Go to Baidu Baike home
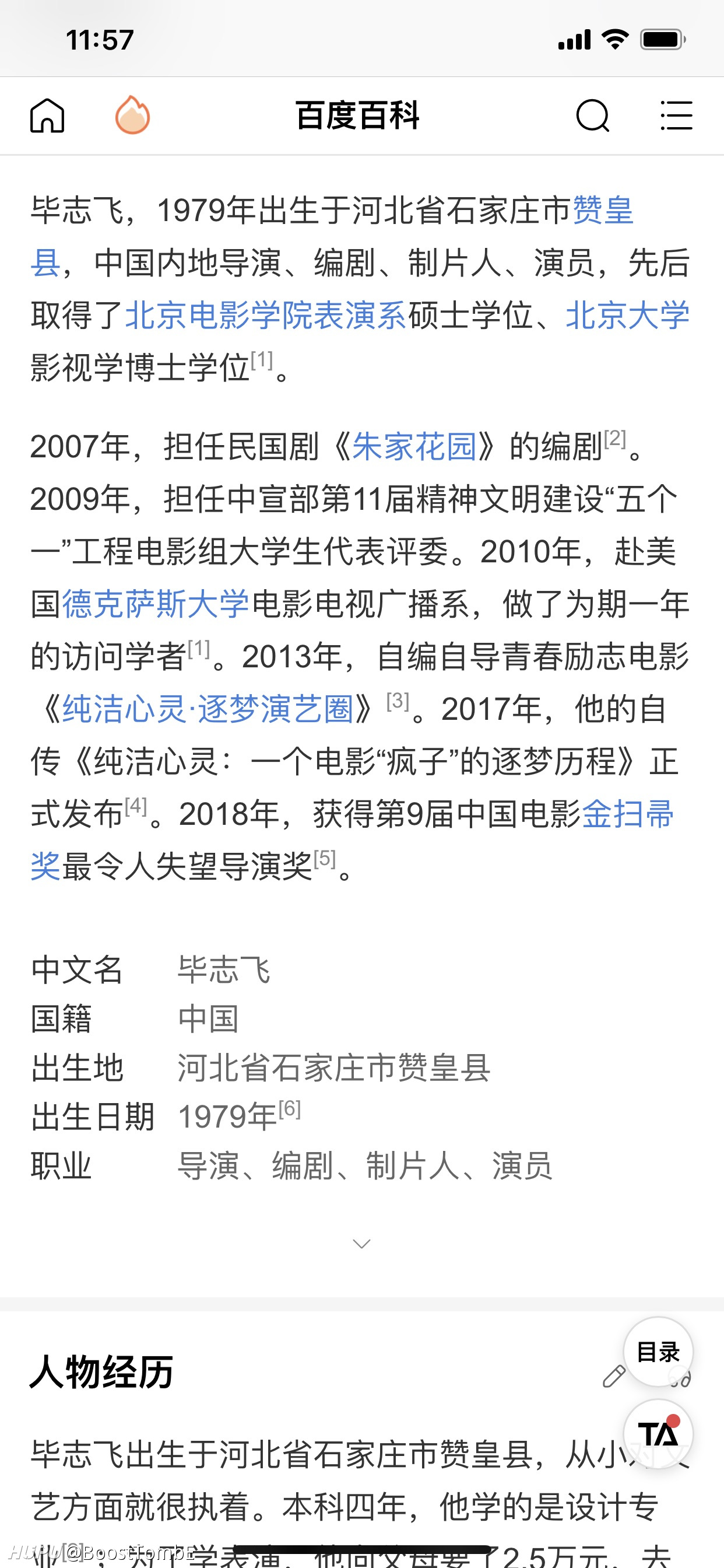The image size is (724, 1568). [47, 116]
